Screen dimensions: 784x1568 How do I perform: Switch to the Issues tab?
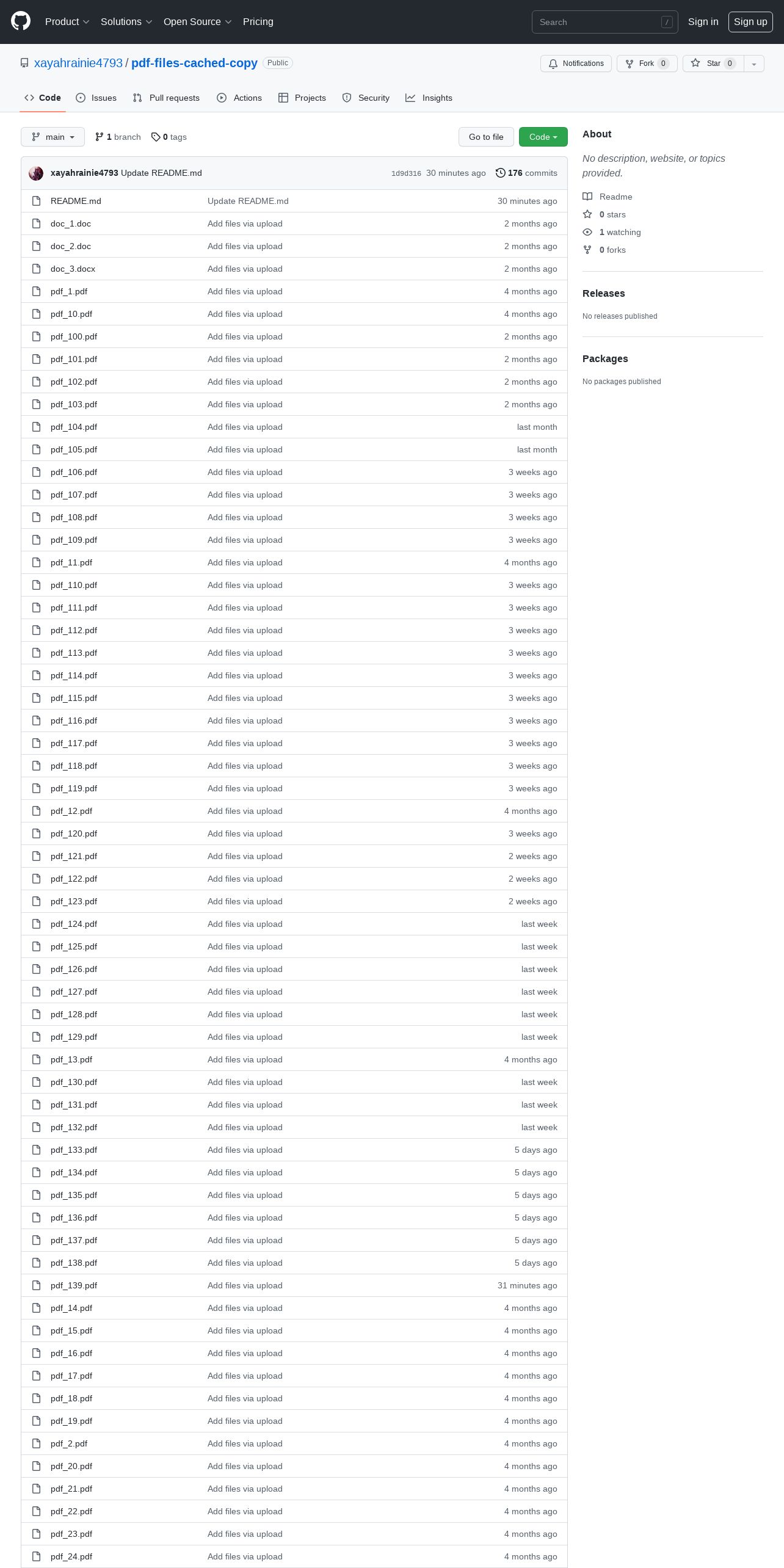coord(96,98)
